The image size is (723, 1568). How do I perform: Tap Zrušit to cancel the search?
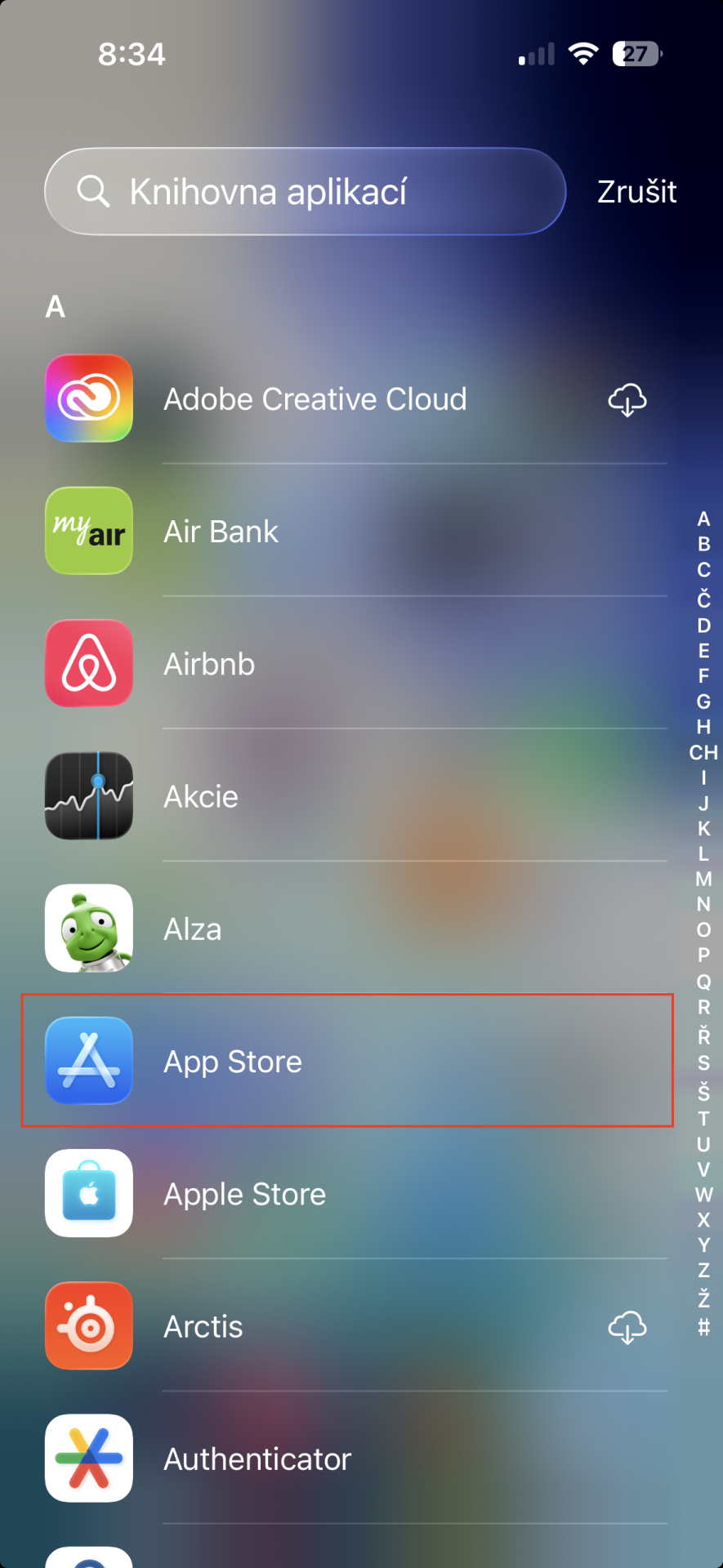[x=636, y=191]
